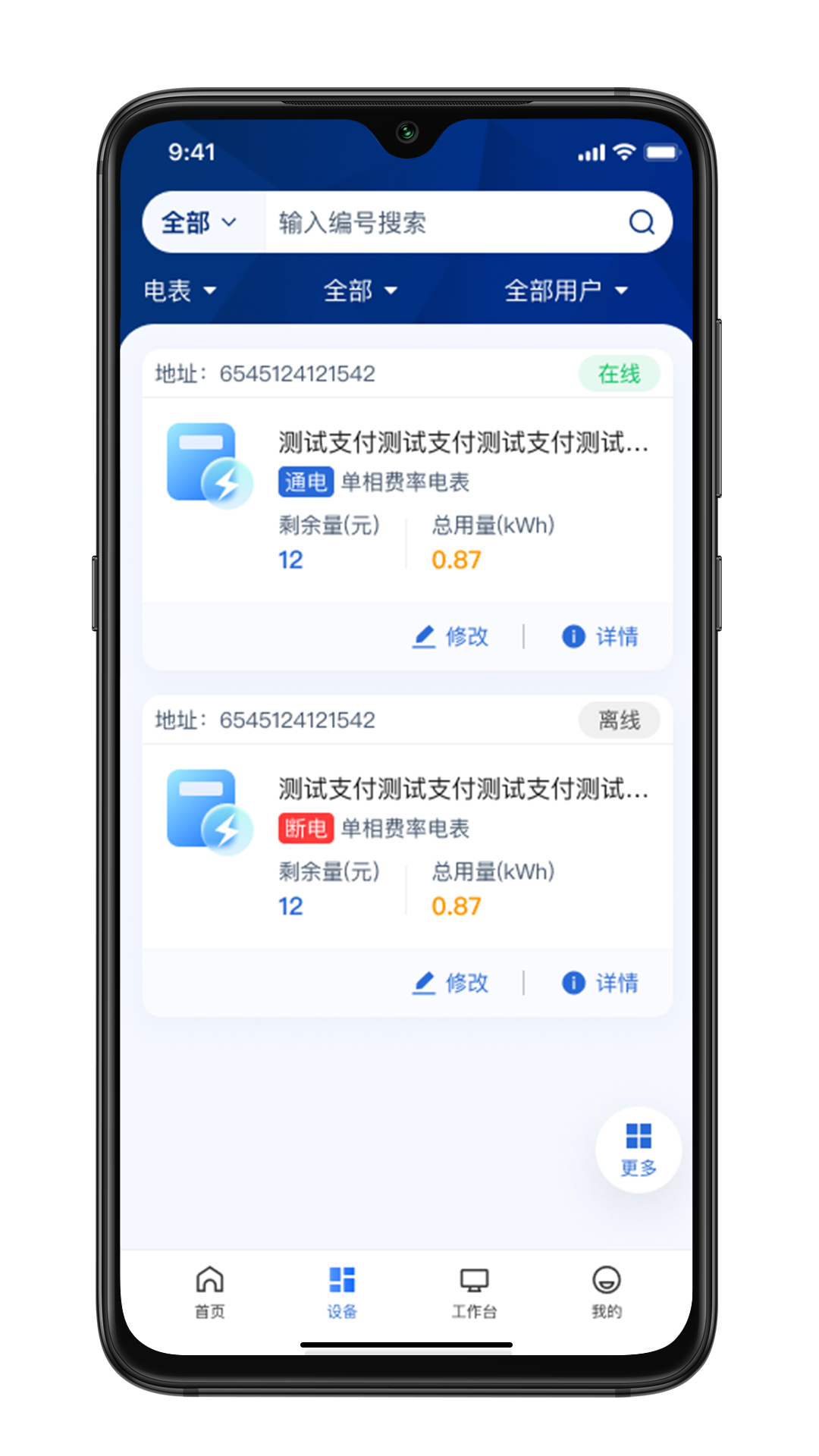Open the 我的 tab
The image size is (819, 1456).
point(607,1292)
